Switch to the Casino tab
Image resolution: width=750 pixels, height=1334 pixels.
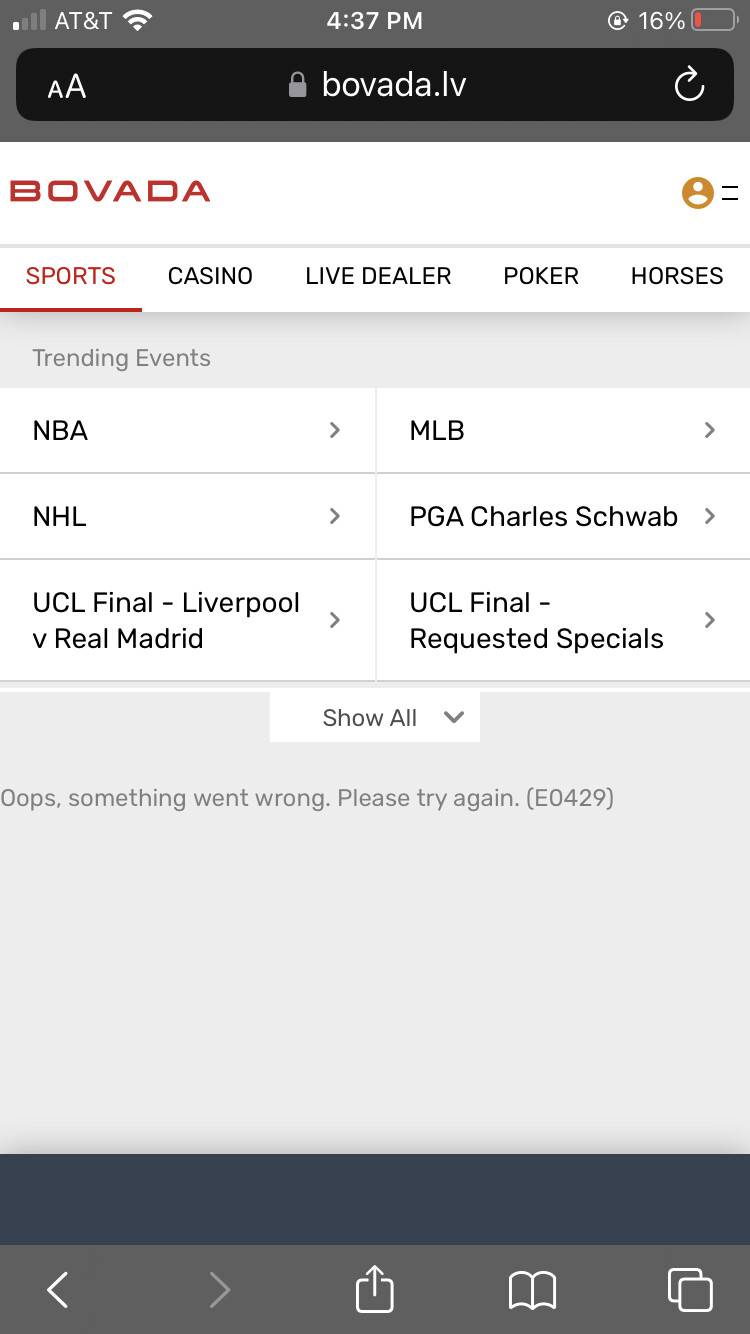click(210, 276)
